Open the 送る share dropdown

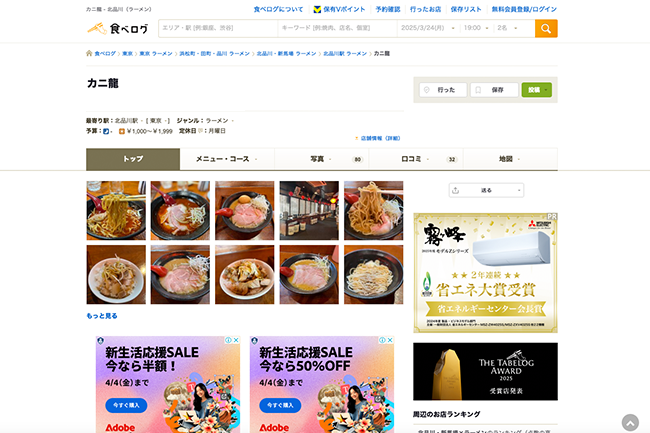tap(487, 190)
